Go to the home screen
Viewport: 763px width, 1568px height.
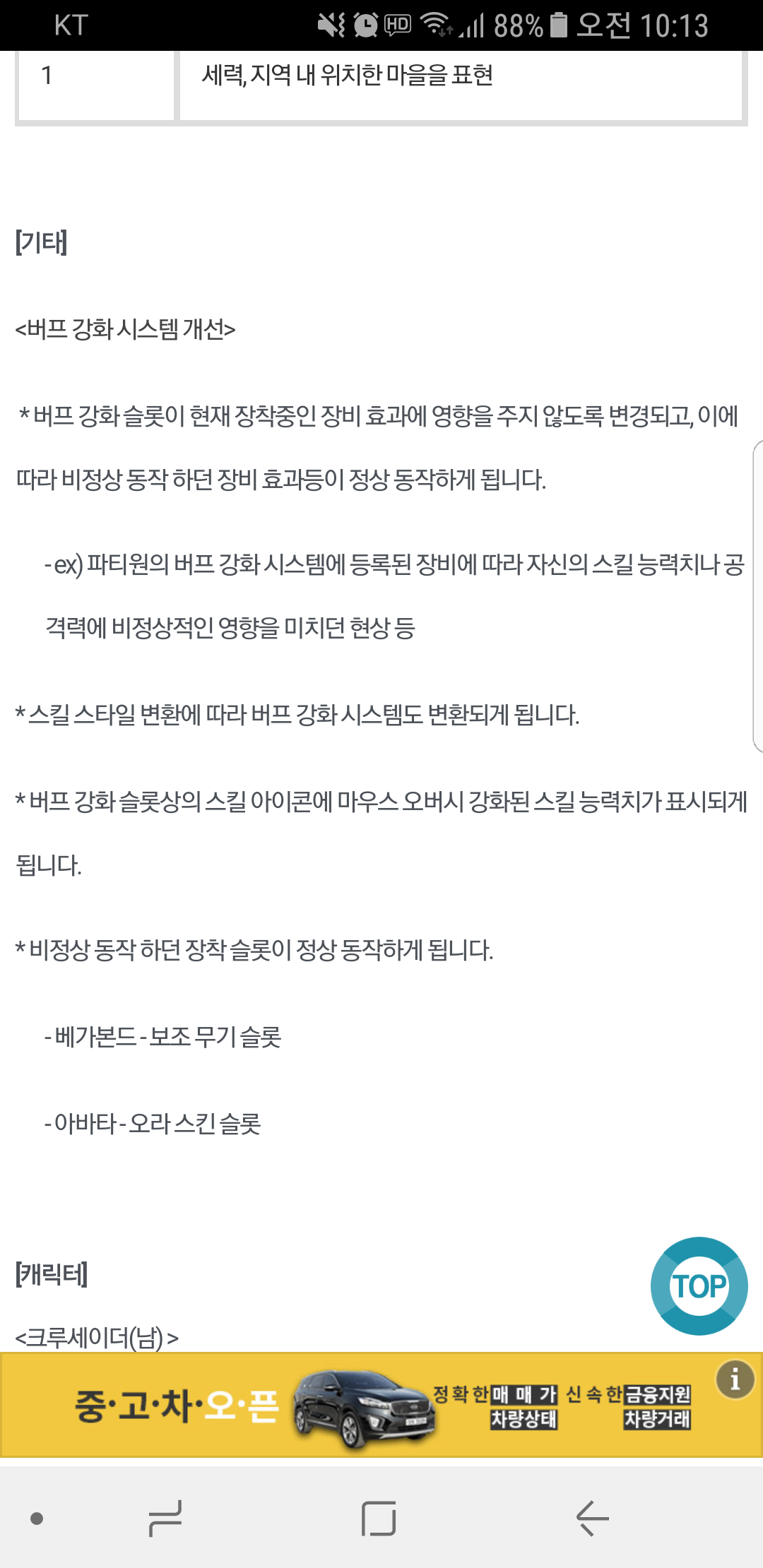click(379, 1519)
